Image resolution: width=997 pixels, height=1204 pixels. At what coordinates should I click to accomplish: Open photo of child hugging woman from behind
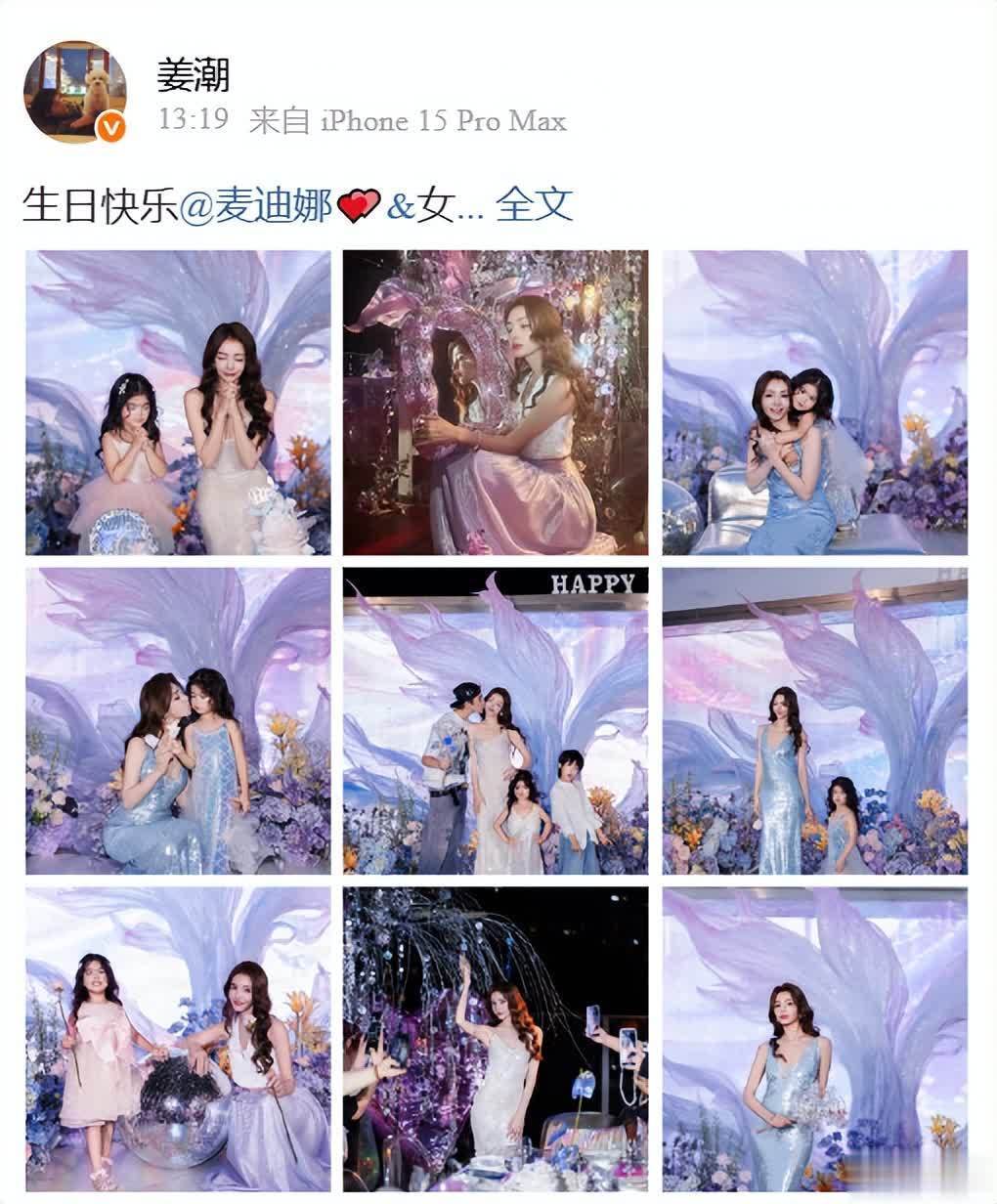pos(815,403)
